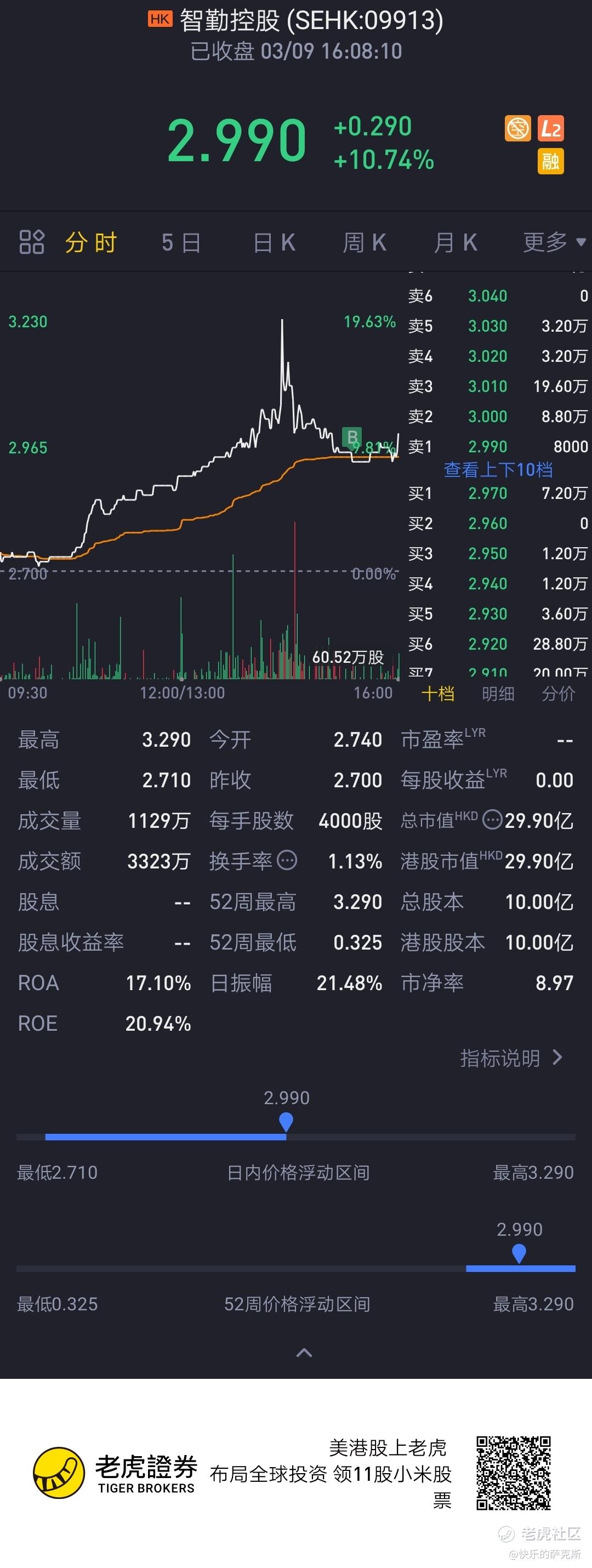Tap the L2 quote level badge
The width and height of the screenshot is (592, 1568).
[x=551, y=129]
